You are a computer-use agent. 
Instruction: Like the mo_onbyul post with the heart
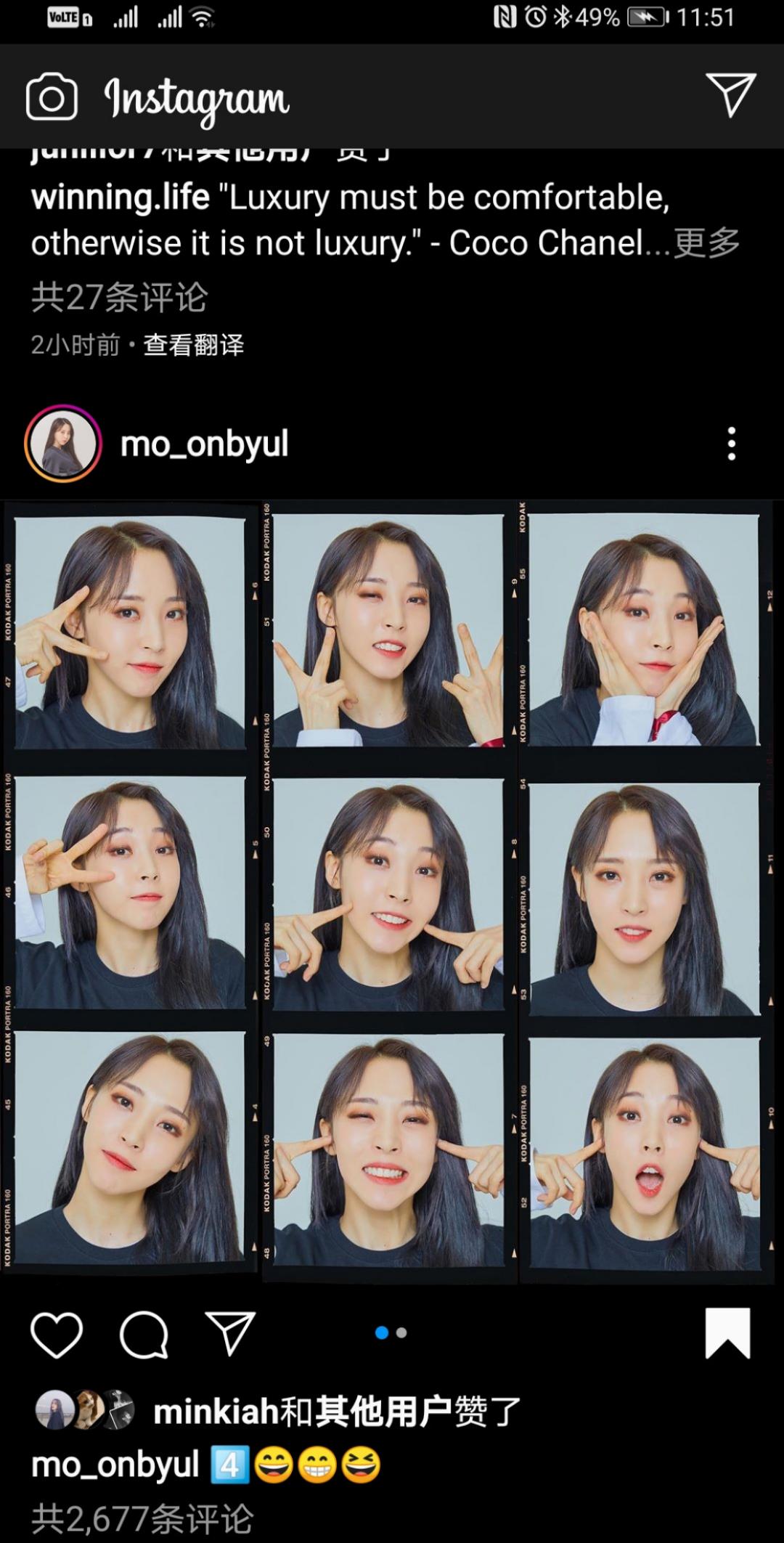coord(57,1335)
